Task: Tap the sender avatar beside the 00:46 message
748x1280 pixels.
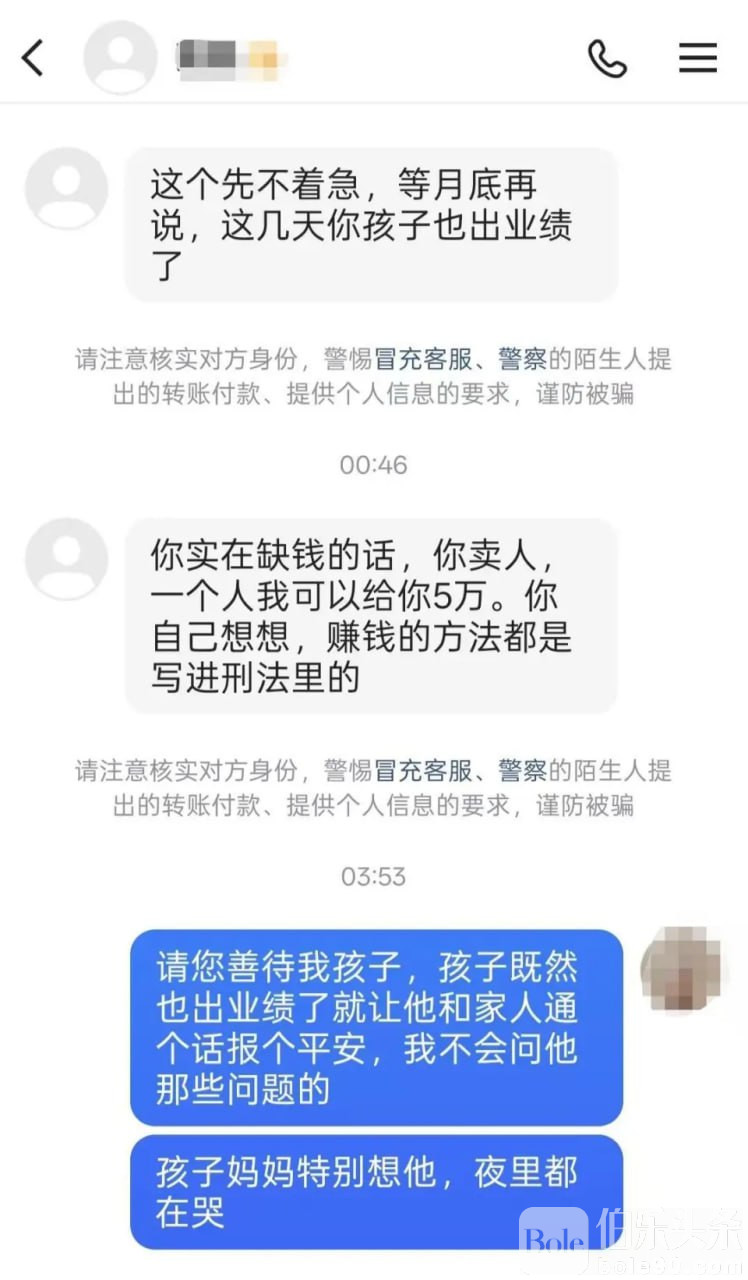Action: 66,559
